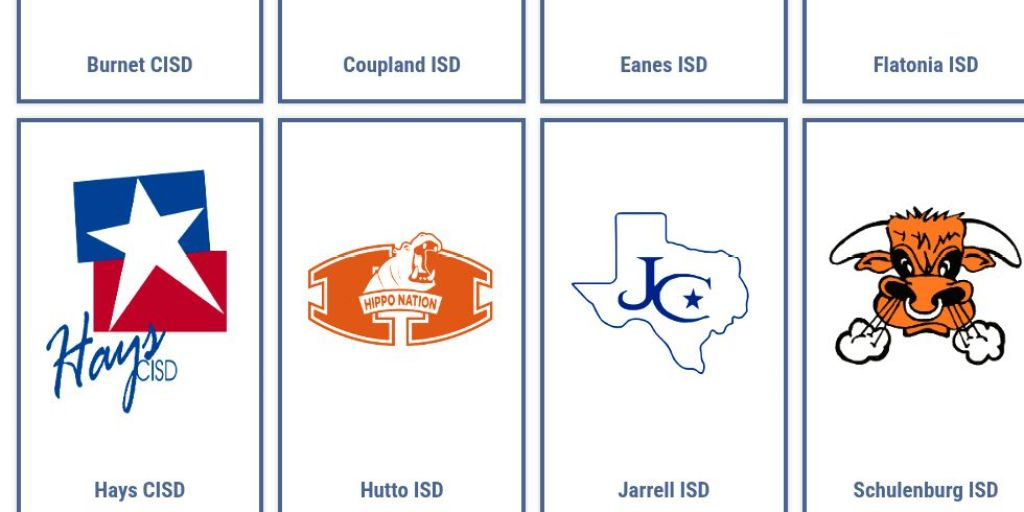Viewport: 1024px width, 512px height.
Task: Open the Jarrell ISD card
Action: [663, 300]
